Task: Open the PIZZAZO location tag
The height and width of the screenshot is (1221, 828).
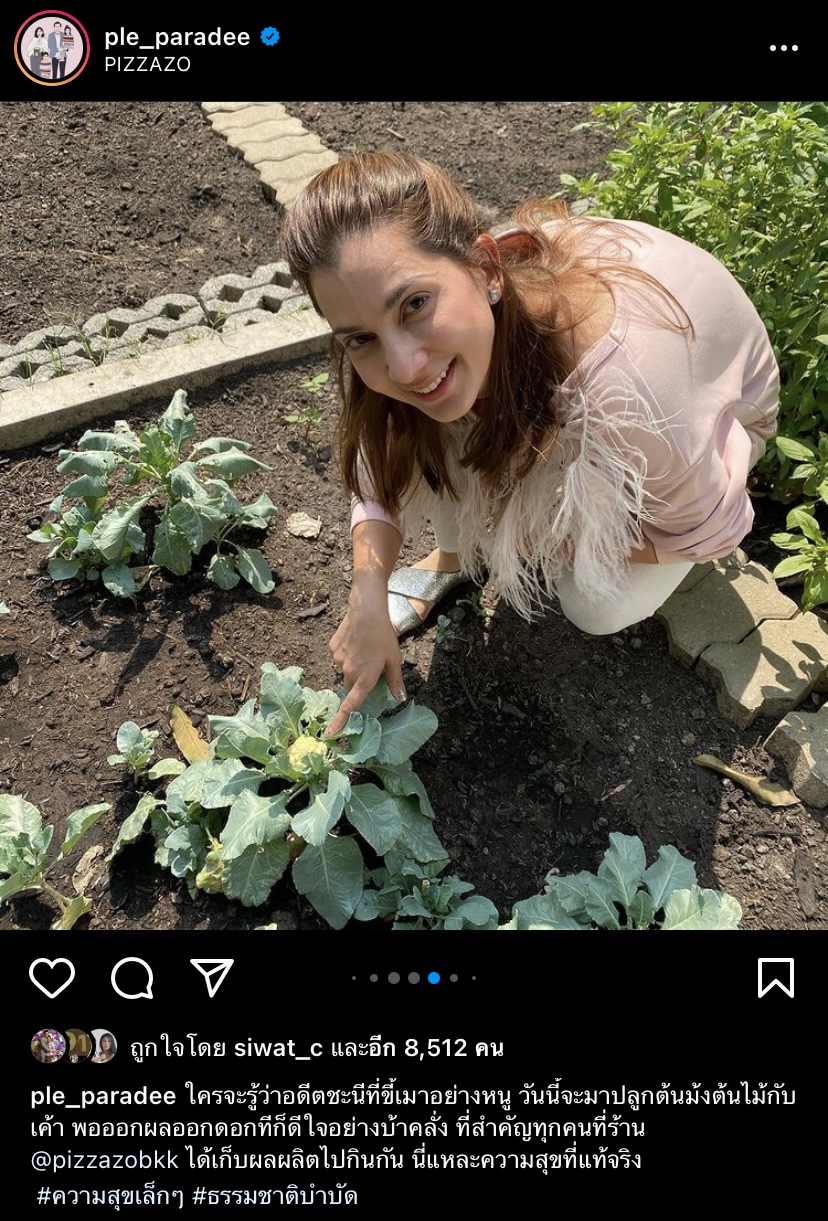Action: (147, 64)
